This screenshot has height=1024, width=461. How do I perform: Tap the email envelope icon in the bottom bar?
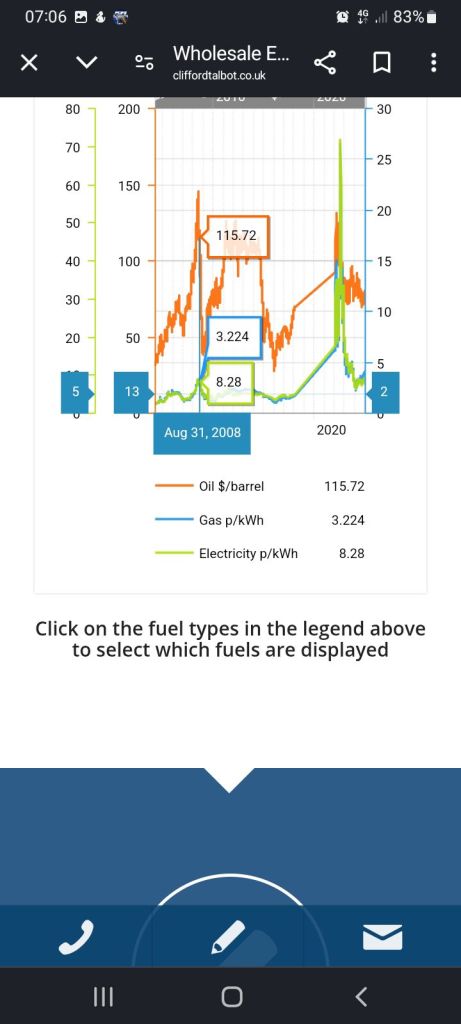(x=383, y=938)
